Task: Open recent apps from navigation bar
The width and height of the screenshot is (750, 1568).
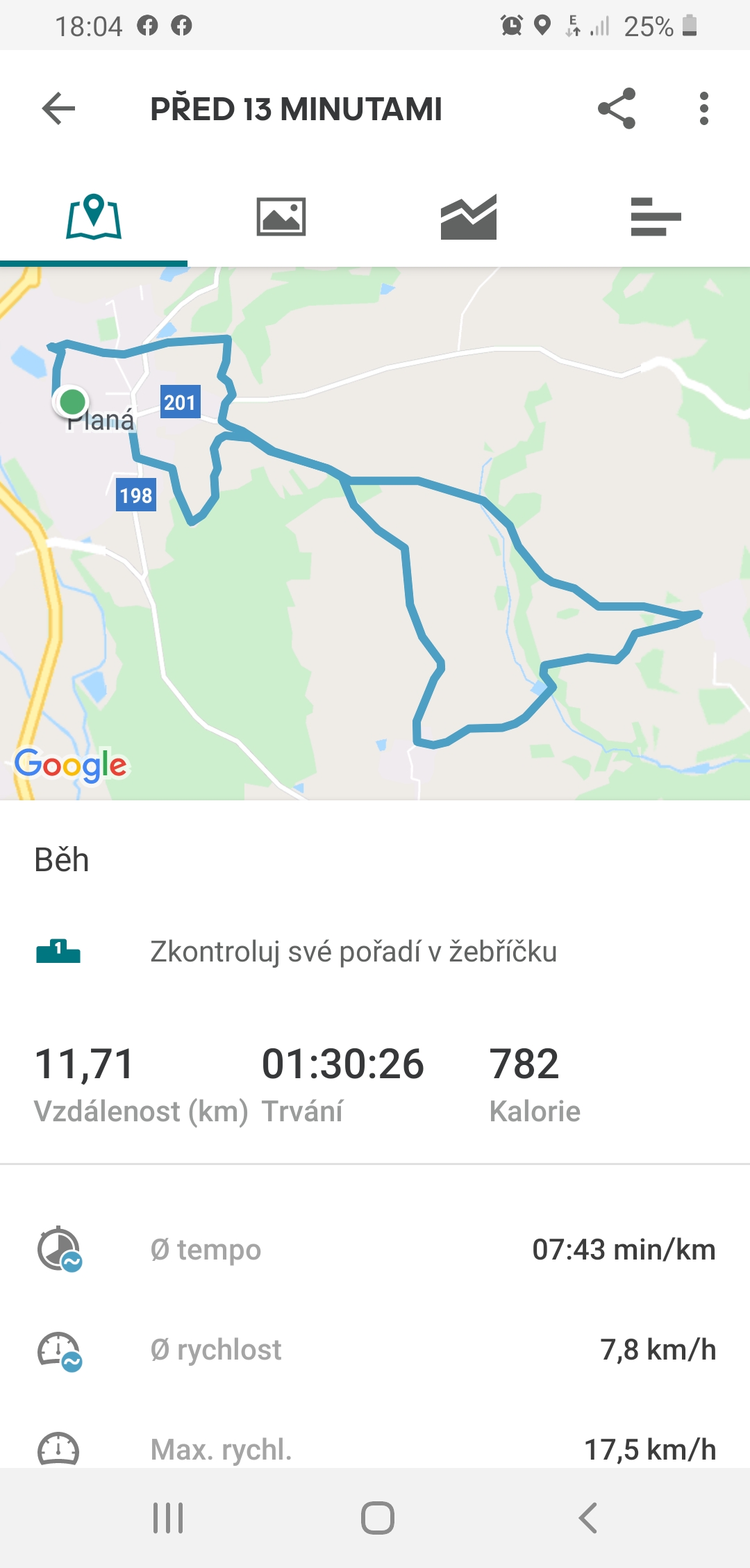Action: tap(168, 1518)
